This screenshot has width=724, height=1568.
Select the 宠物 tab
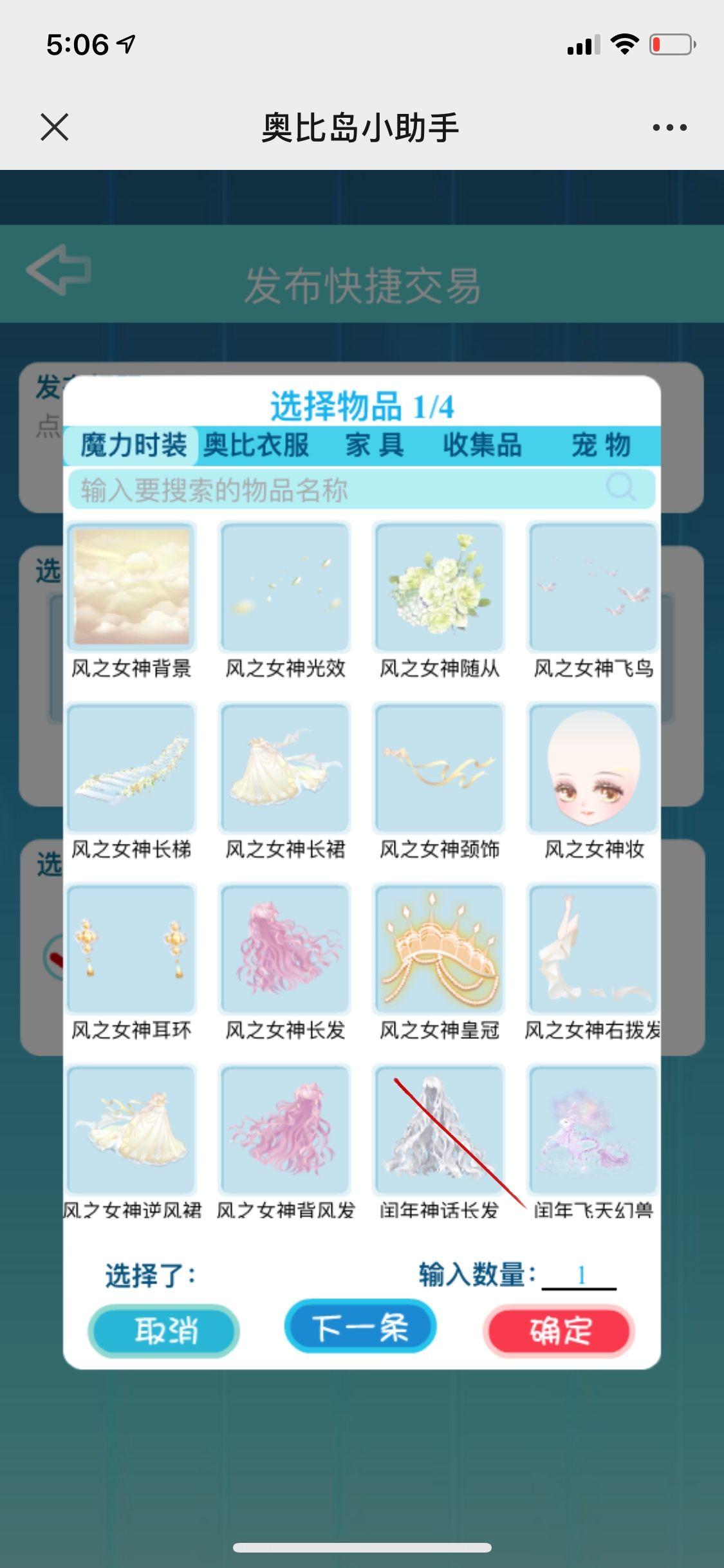(600, 445)
